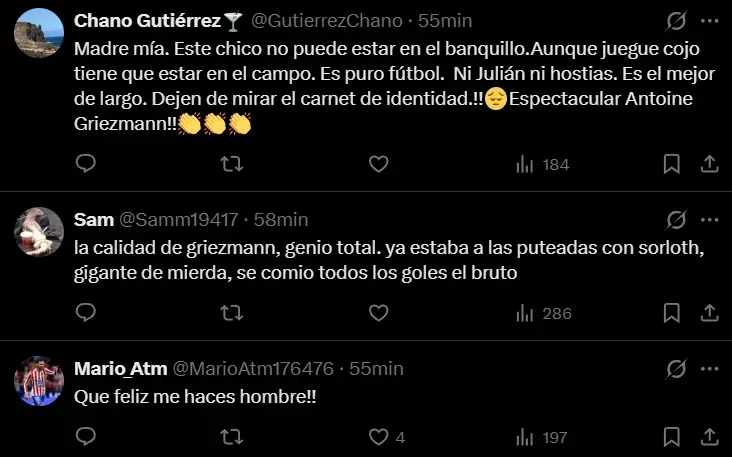The width and height of the screenshot is (732, 457).
Task: Bookmark Chano Gutiérrez's tweet
Action: 673,164
